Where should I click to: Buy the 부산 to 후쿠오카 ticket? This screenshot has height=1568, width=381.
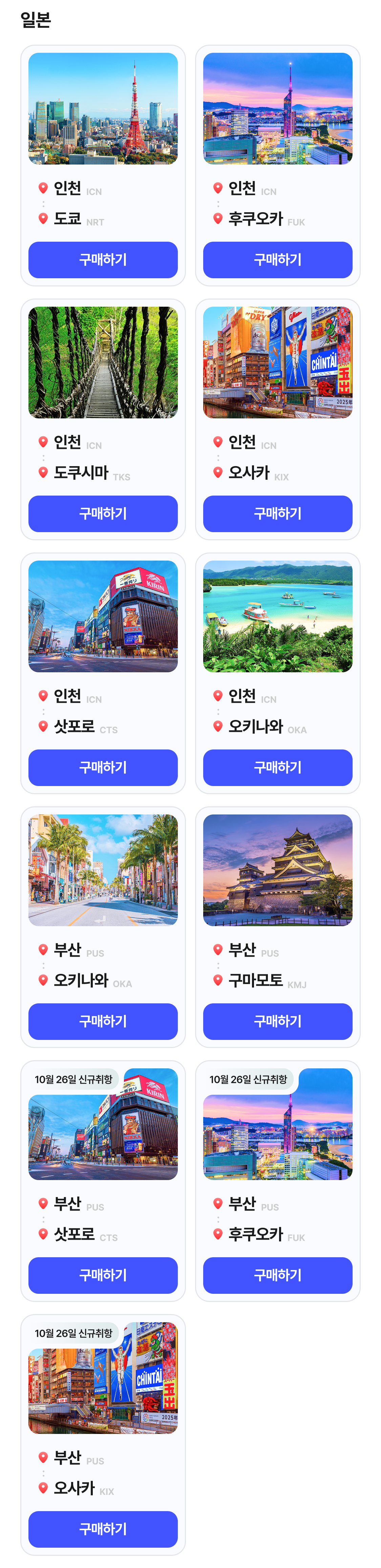pos(277,1275)
